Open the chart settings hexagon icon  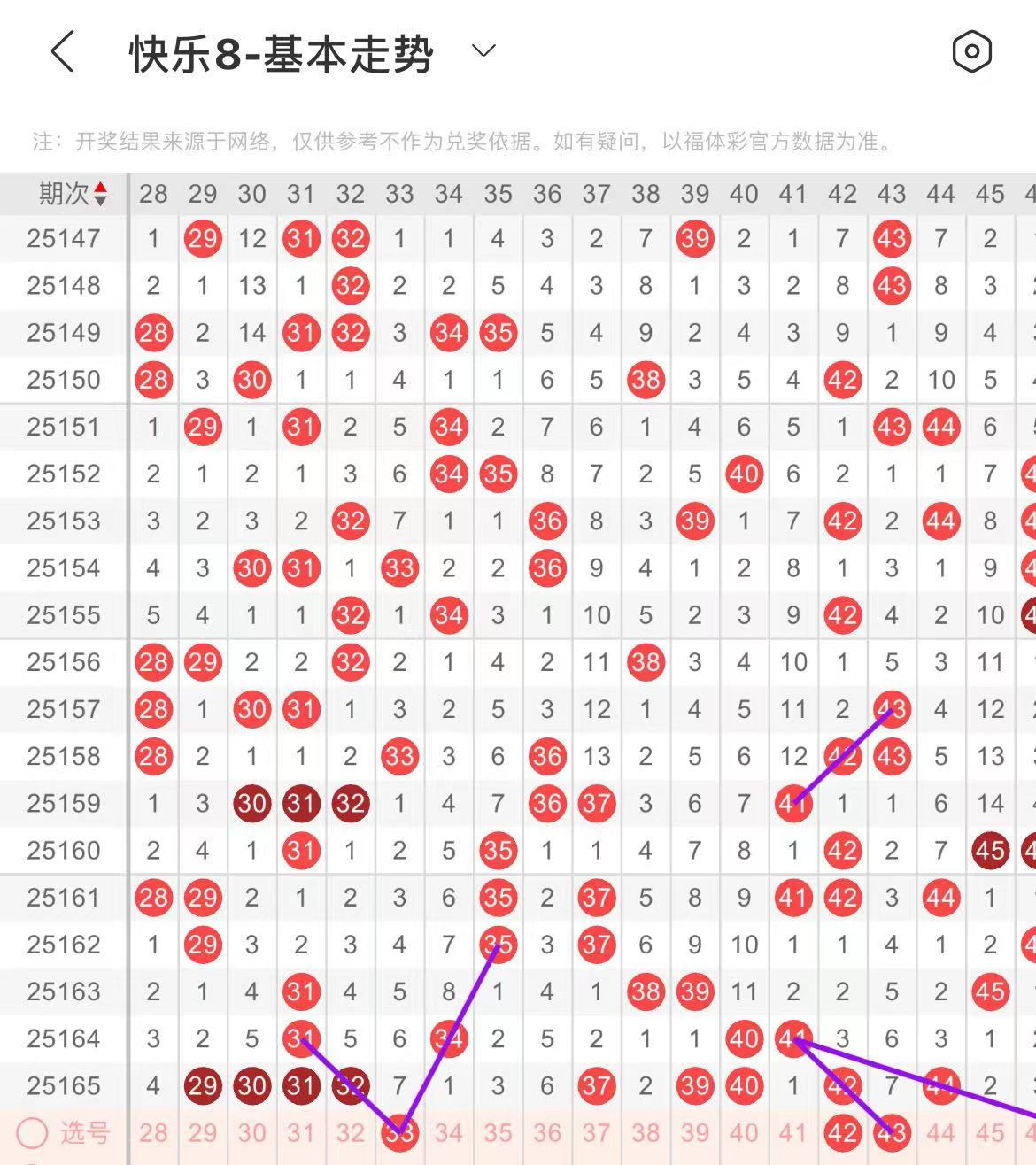click(971, 51)
